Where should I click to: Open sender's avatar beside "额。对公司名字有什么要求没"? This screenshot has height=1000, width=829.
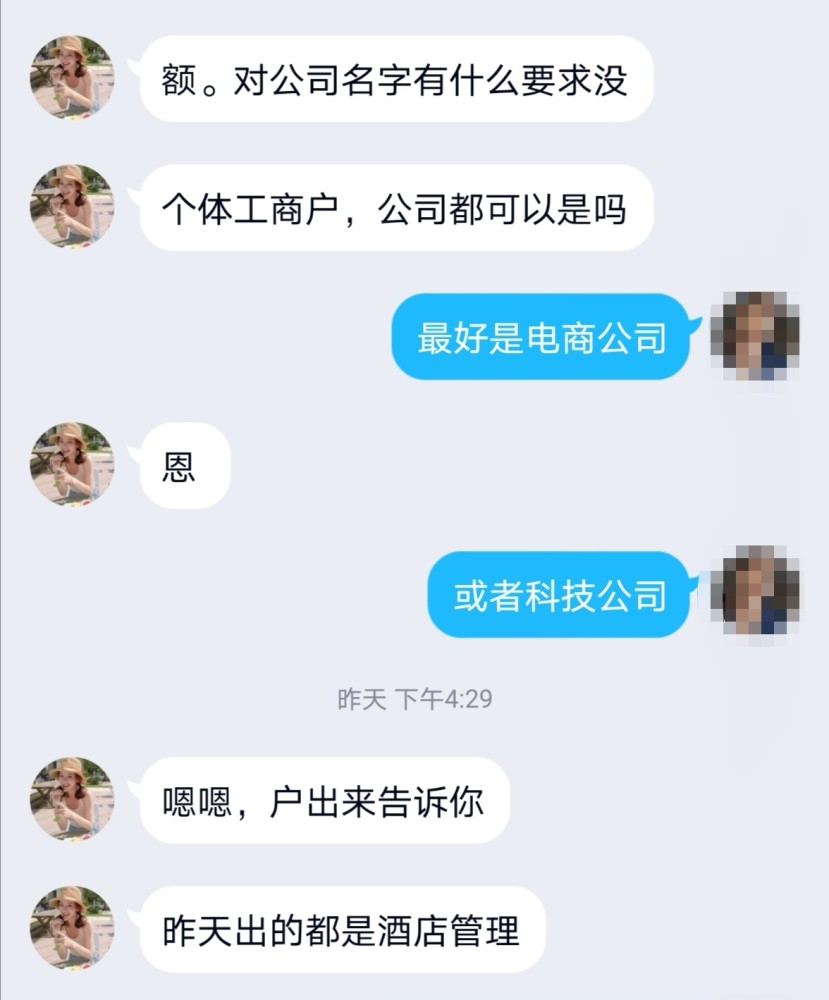[72, 78]
